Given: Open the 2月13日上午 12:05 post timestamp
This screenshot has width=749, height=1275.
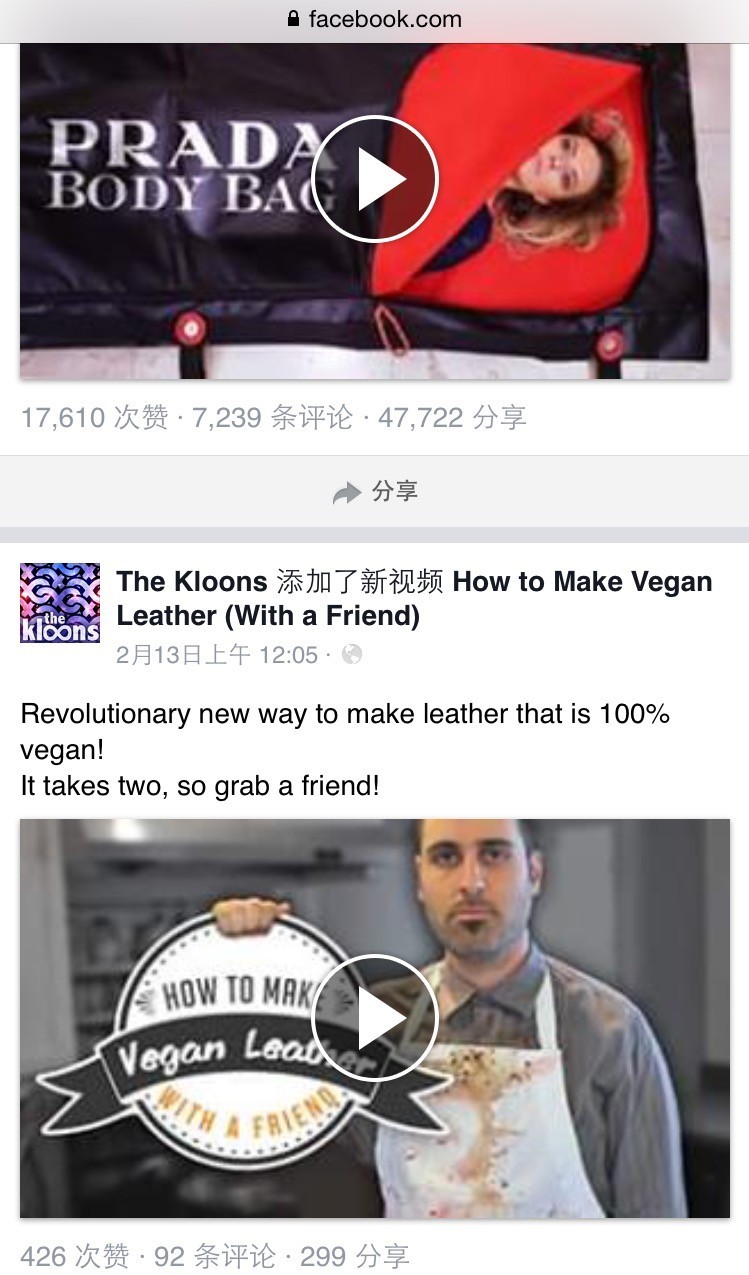Looking at the screenshot, I should [217, 655].
